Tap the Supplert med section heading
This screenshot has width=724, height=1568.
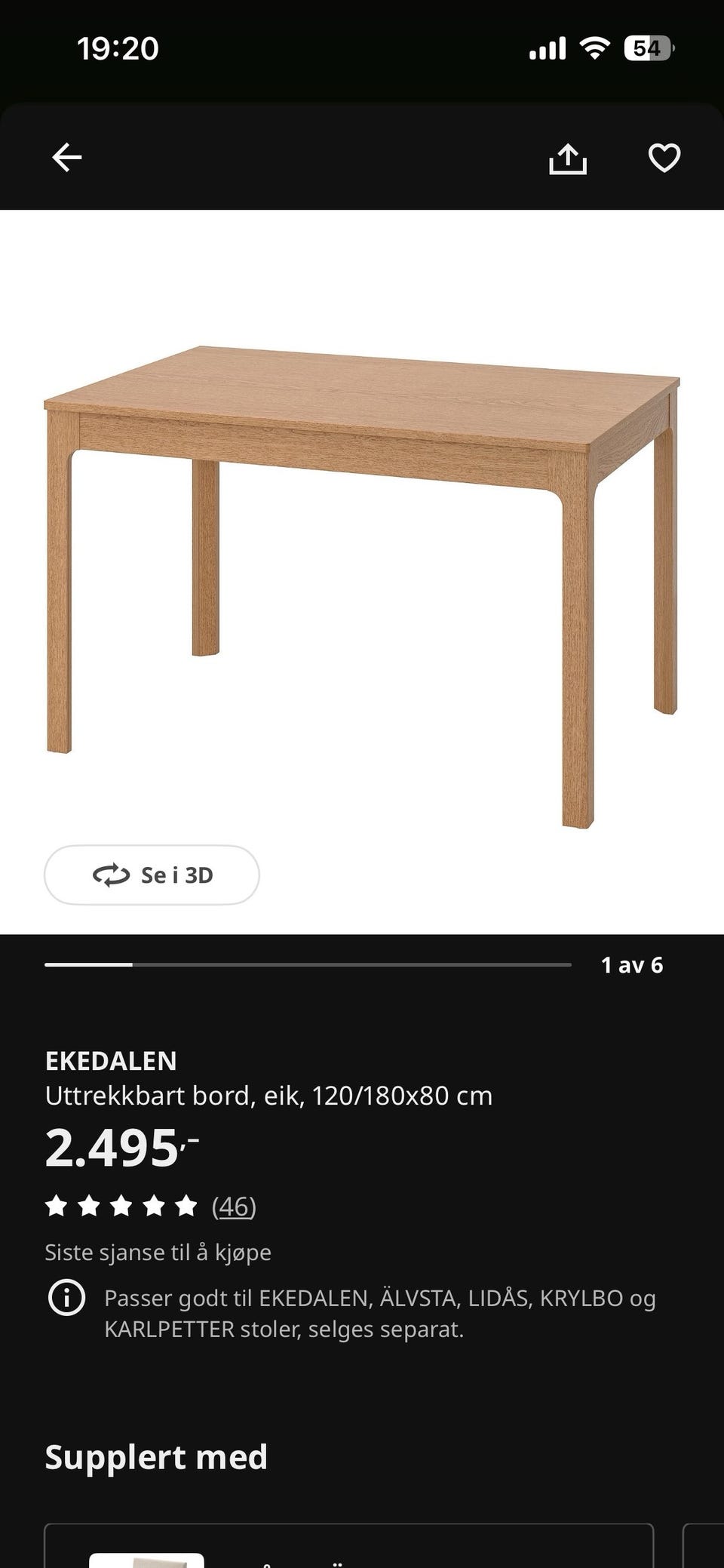click(156, 1456)
